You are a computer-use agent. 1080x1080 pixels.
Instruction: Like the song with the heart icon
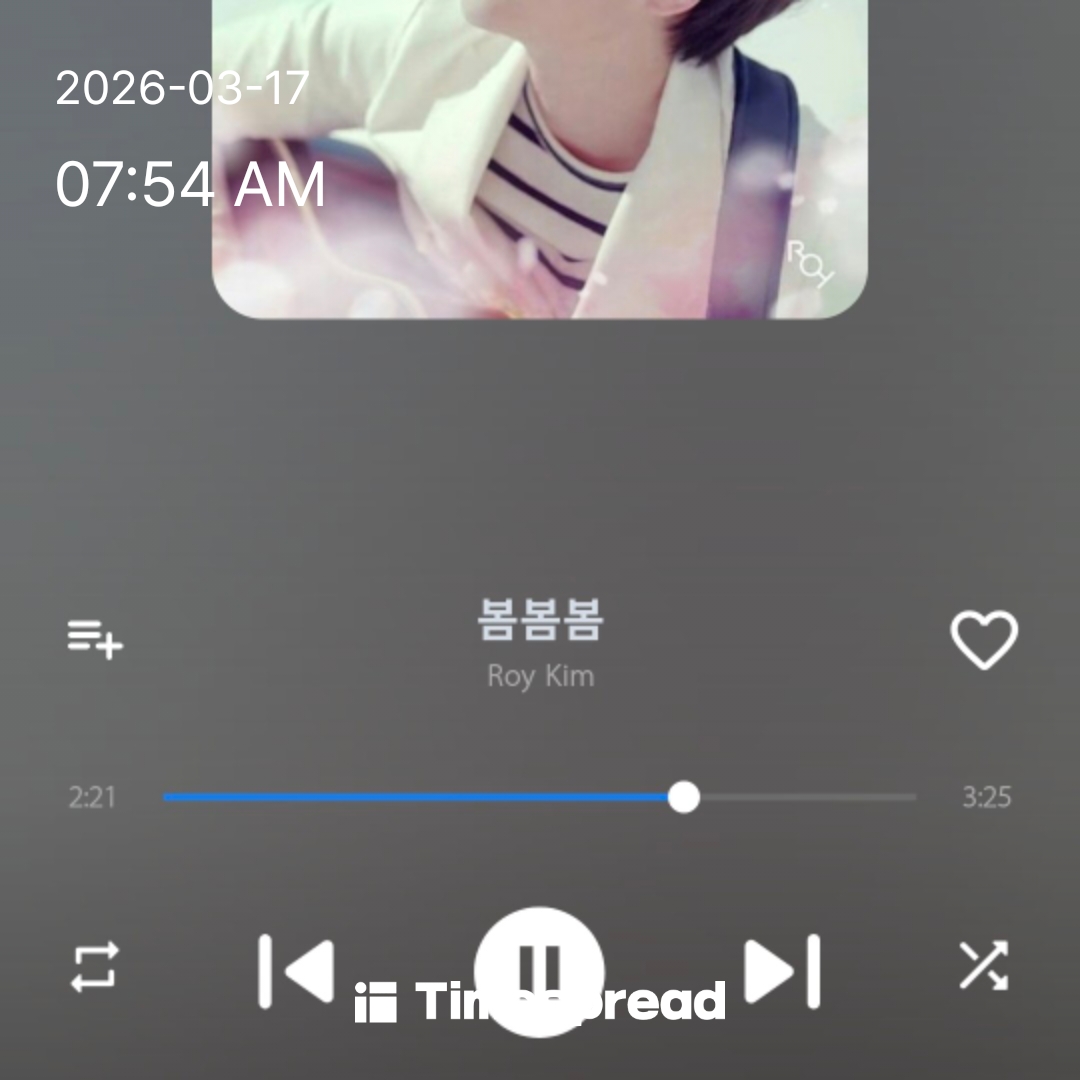coord(983,639)
